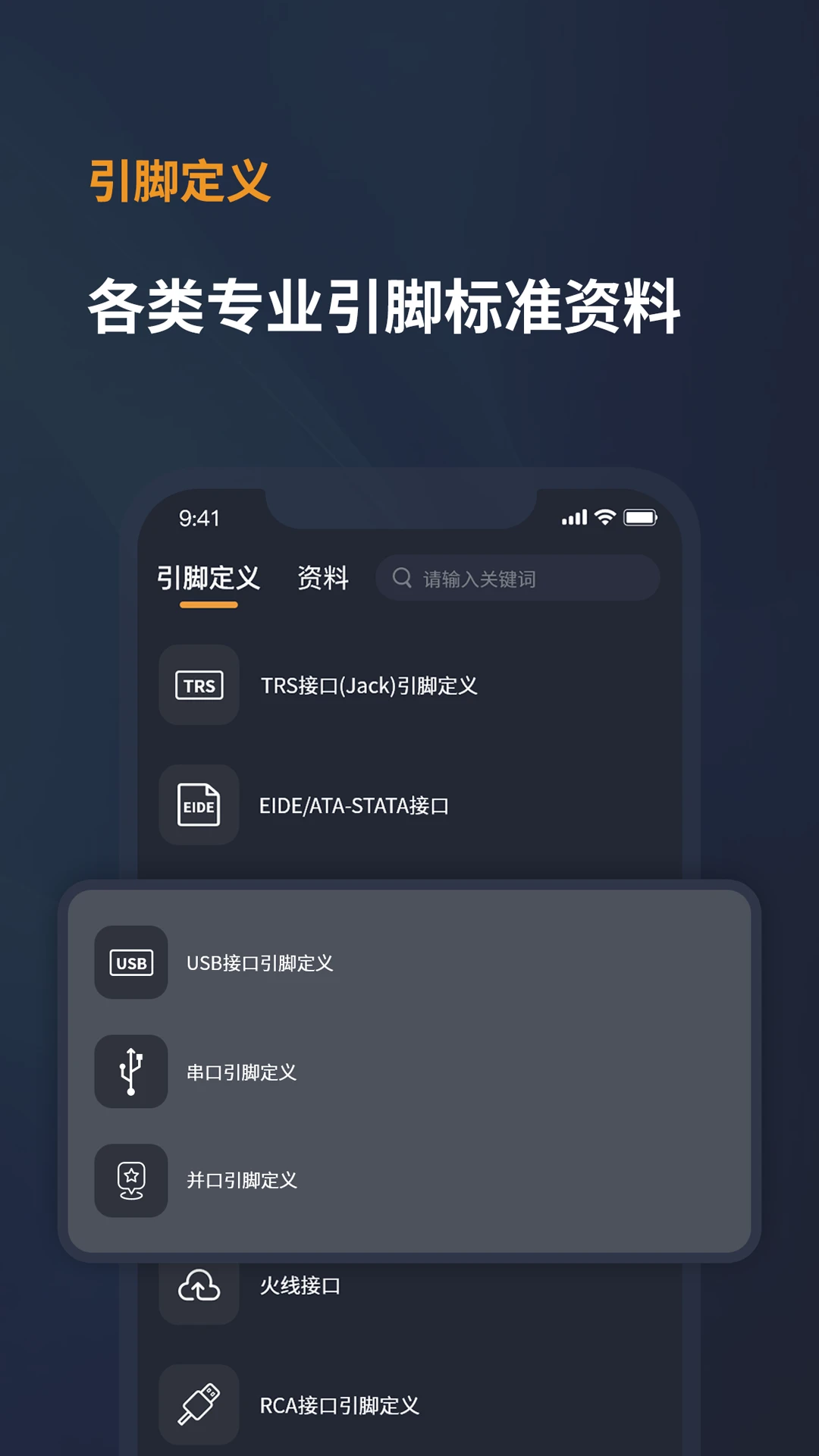Image resolution: width=819 pixels, height=1456 pixels.
Task: Open 火线接口 entry
Action: 300,1285
